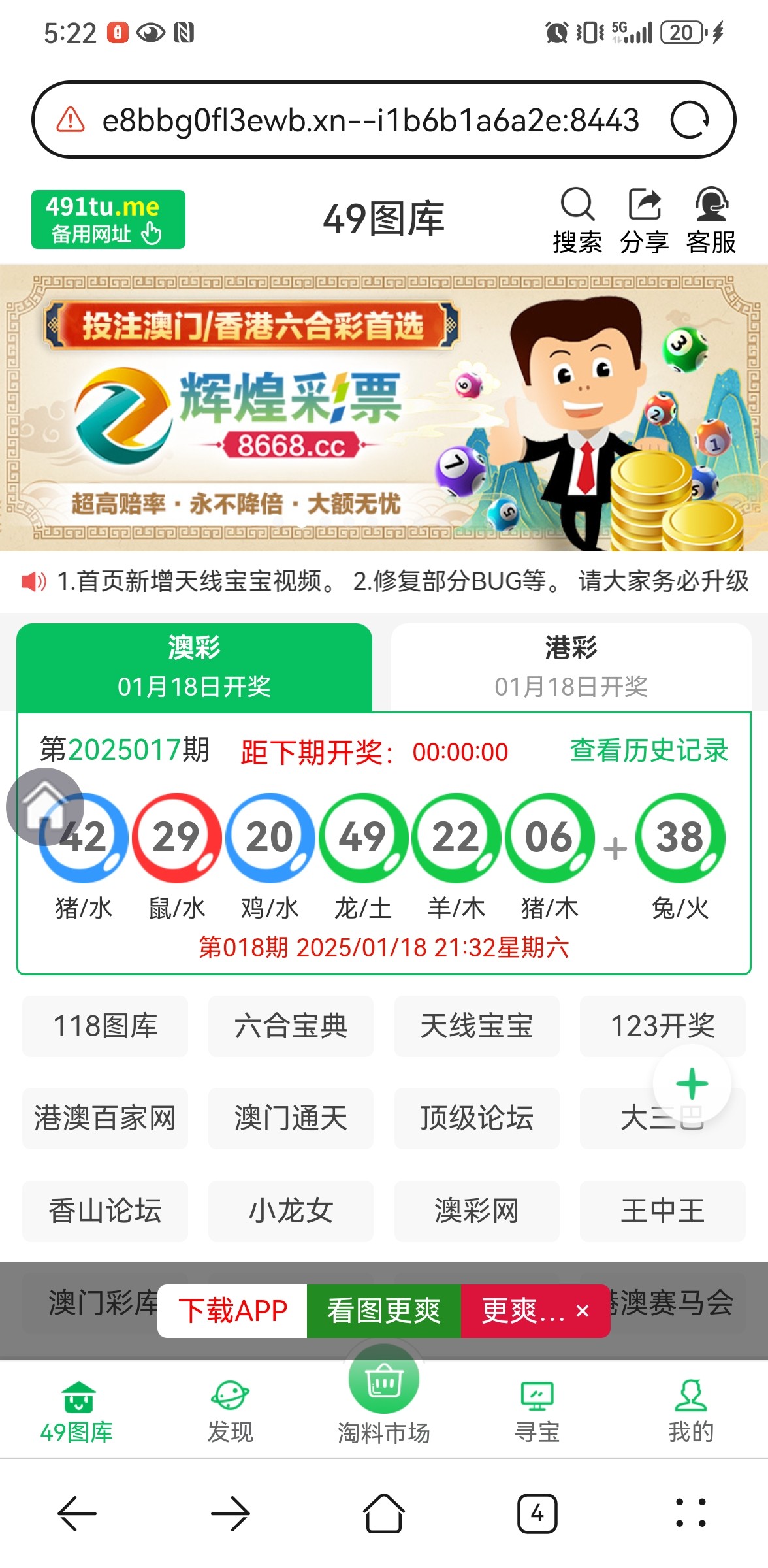This screenshot has height=1568, width=768.
Task: View 查看历史记录 history records
Action: pyautogui.click(x=648, y=751)
